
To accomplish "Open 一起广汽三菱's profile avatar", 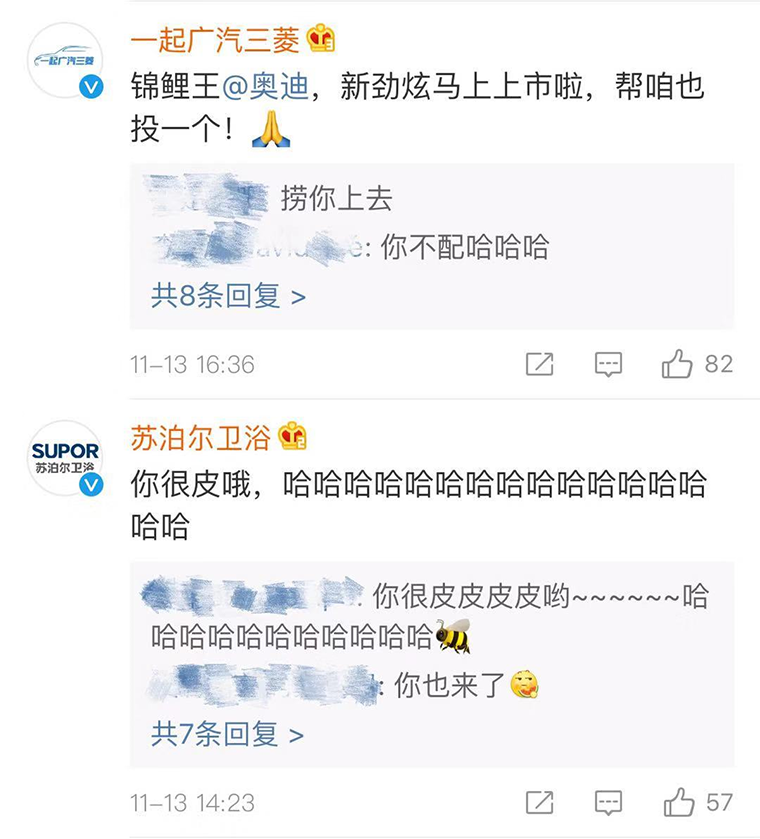I will pos(65,60).
